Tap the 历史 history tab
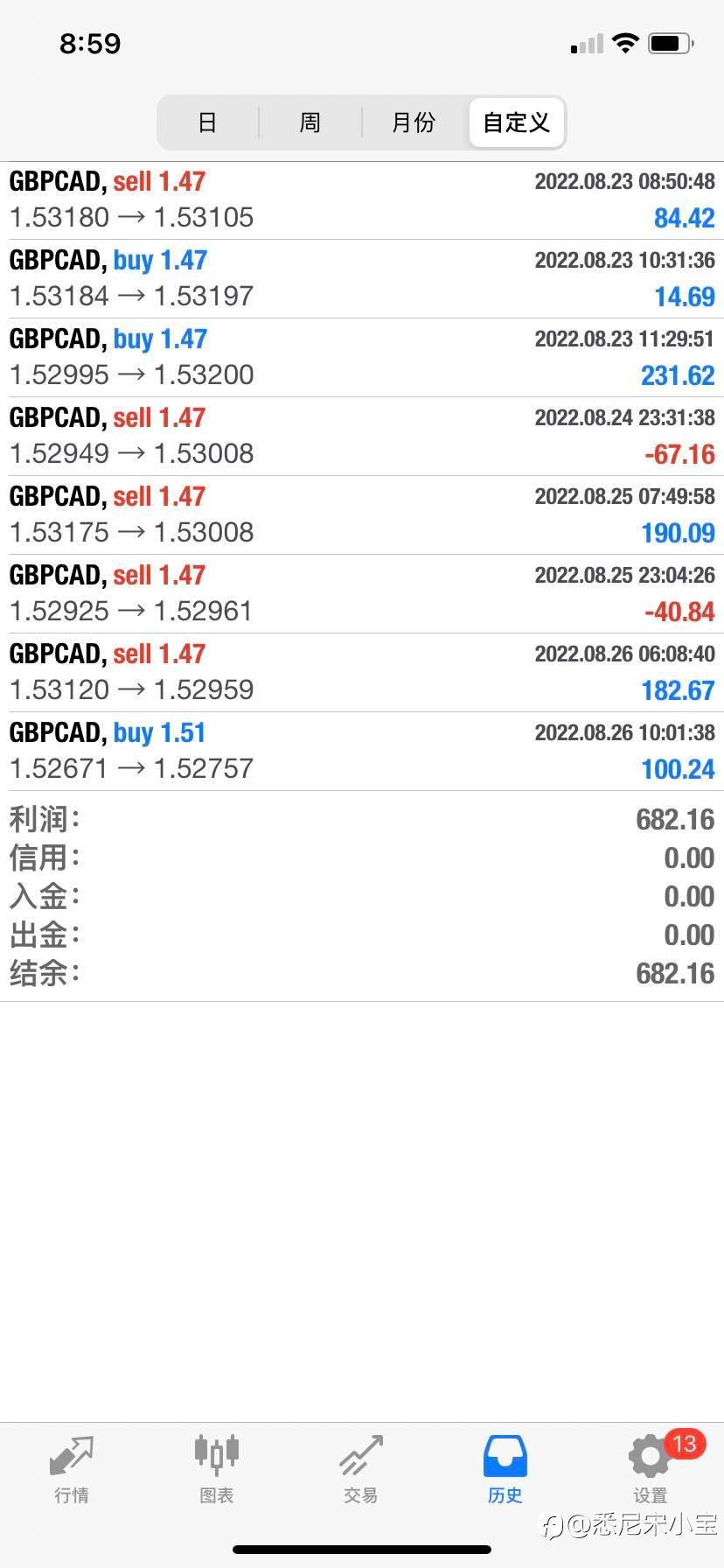The height and width of the screenshot is (1568, 724). coord(505,1470)
